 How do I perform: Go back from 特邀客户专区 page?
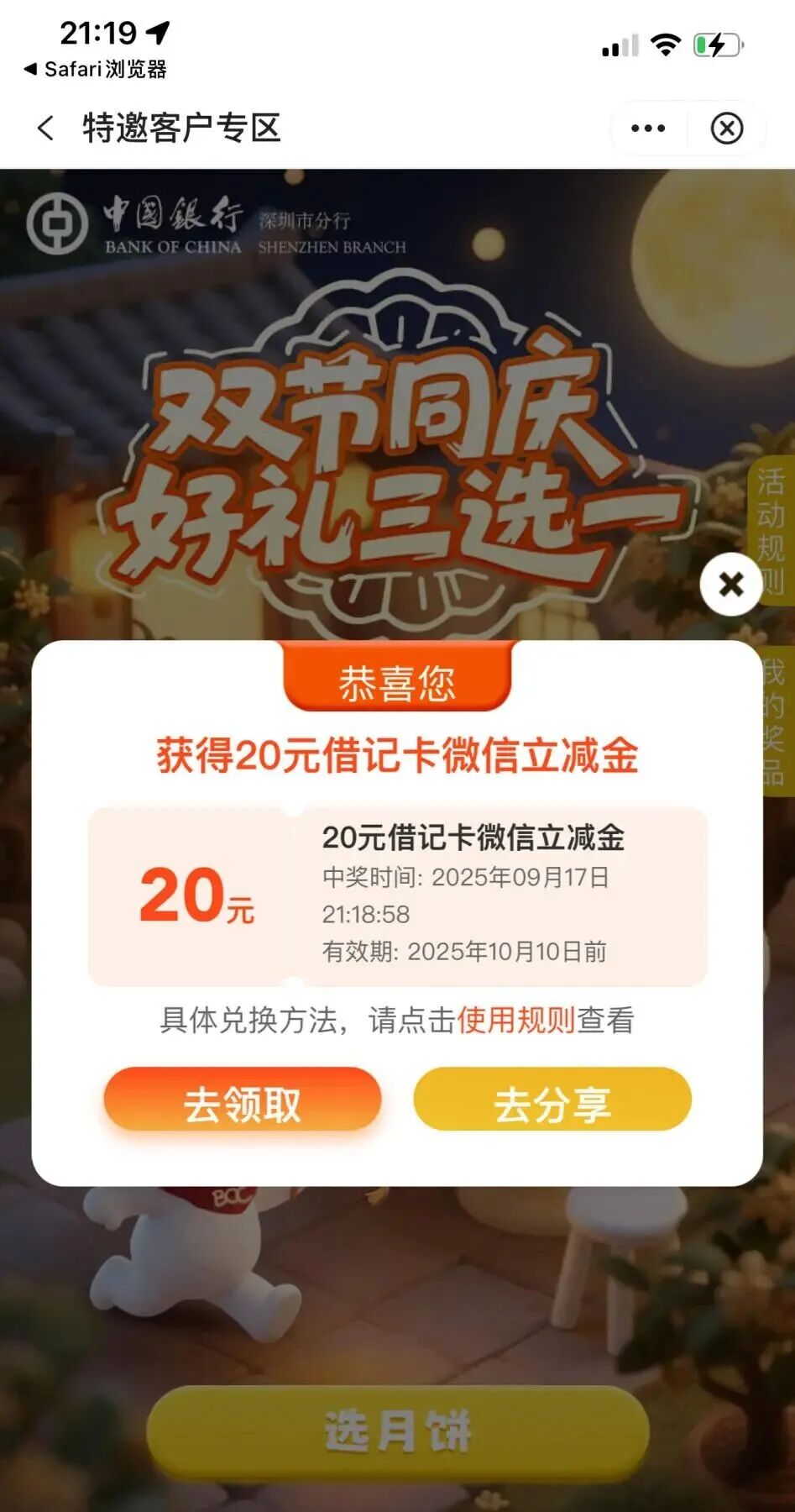[x=45, y=129]
